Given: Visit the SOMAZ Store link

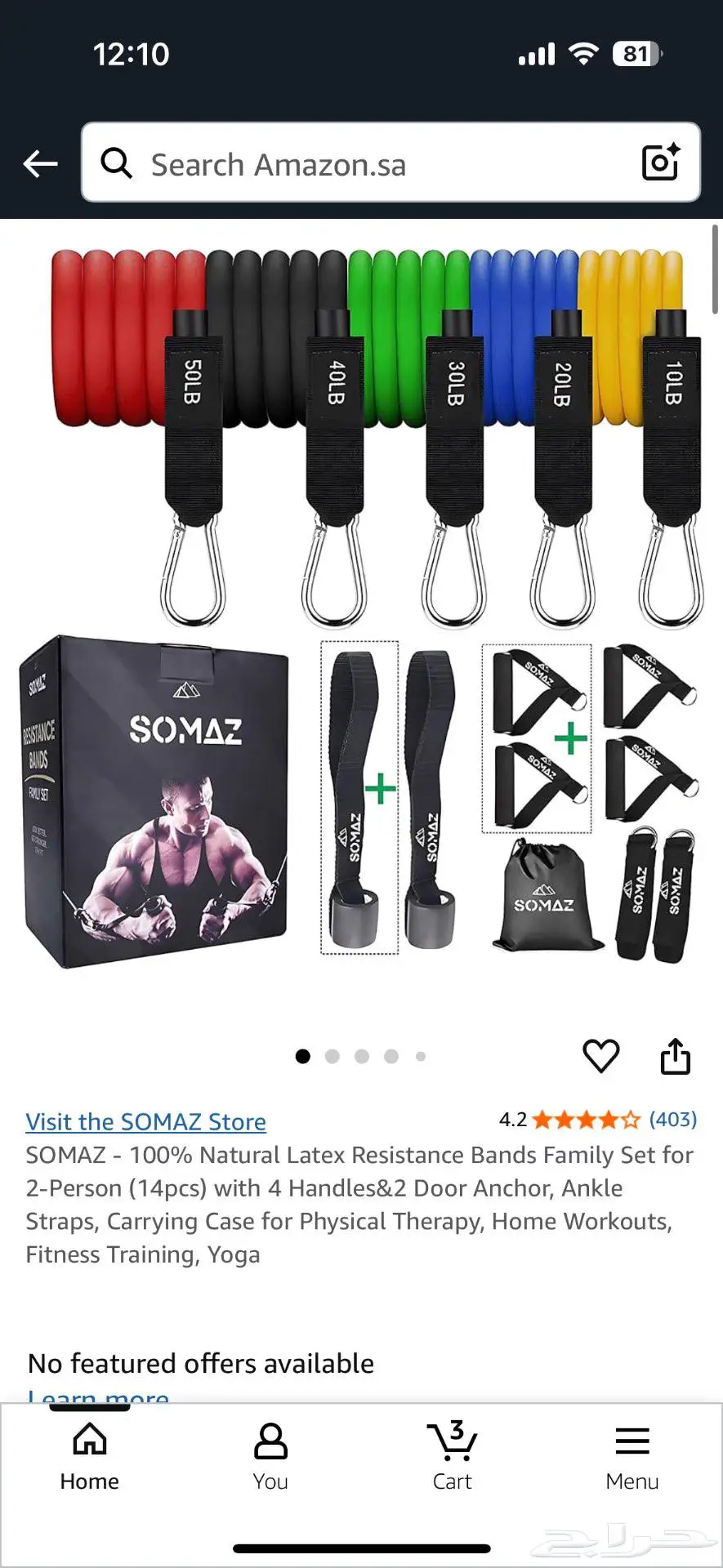Looking at the screenshot, I should click(145, 1121).
